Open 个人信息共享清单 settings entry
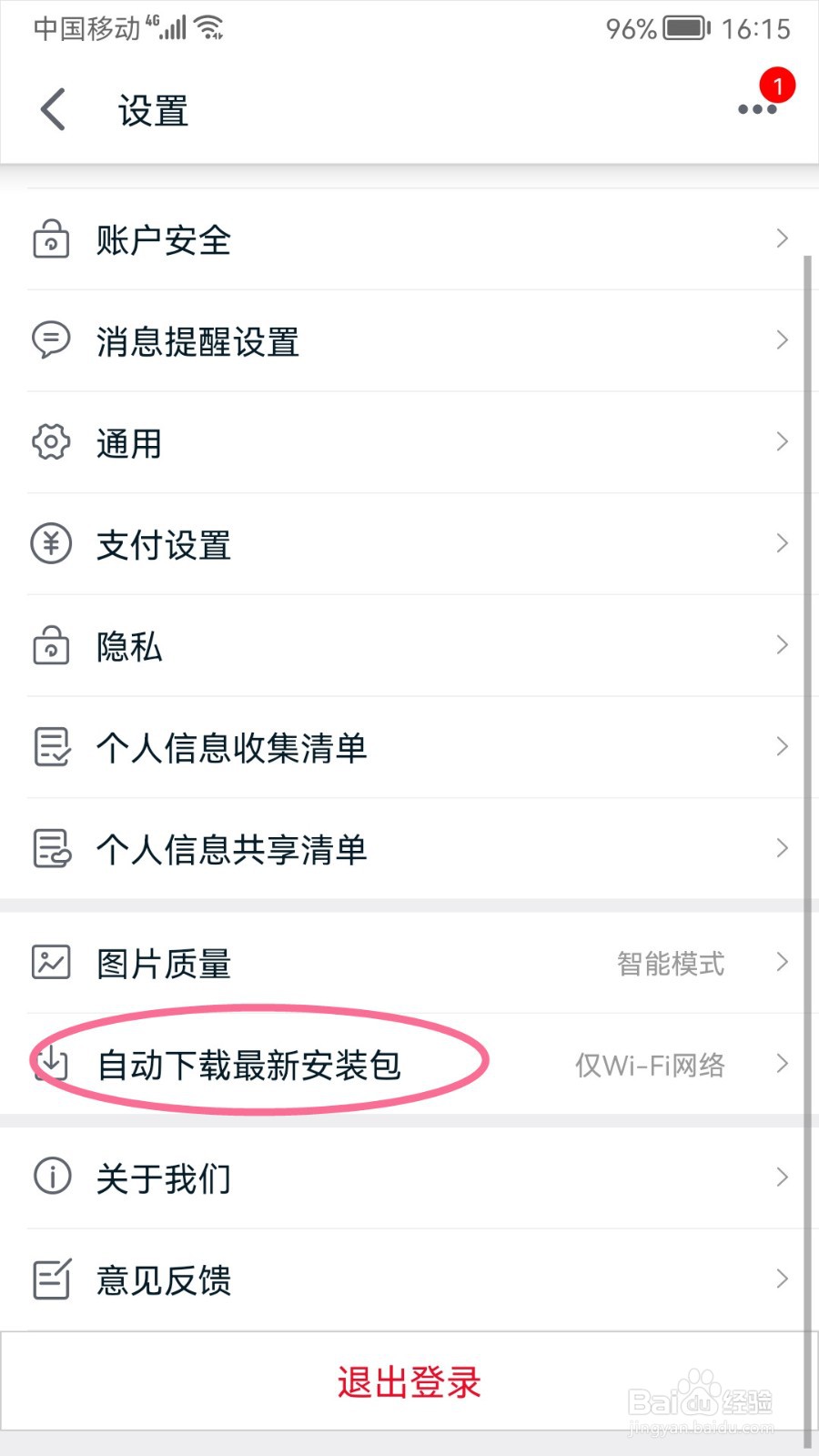 409,848
